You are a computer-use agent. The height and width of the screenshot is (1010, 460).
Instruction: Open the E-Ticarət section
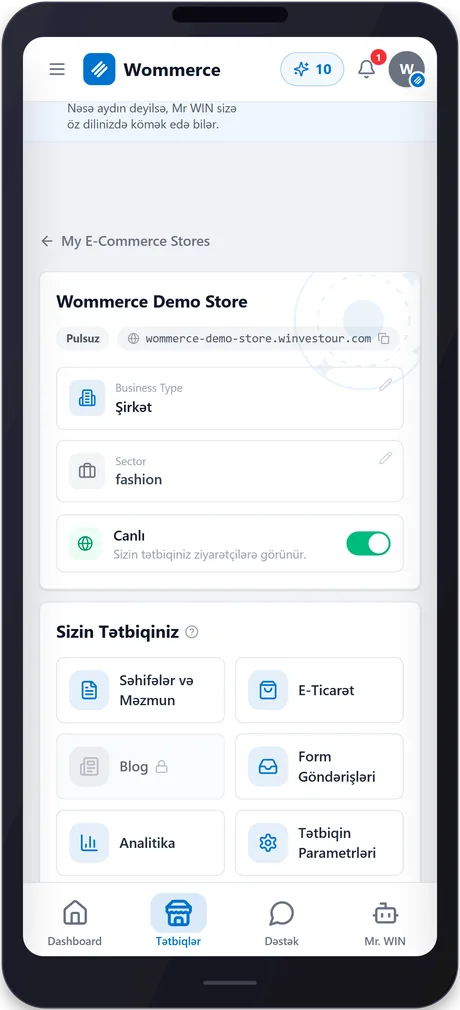[x=320, y=691]
